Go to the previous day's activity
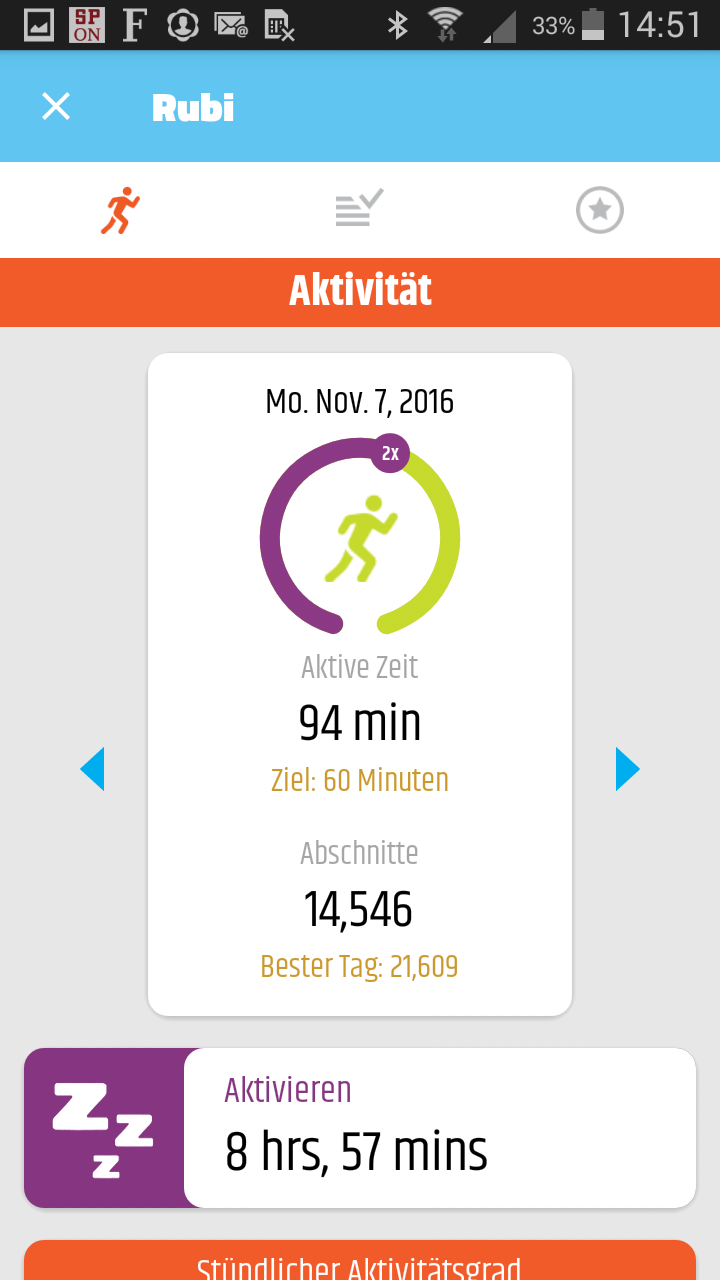 click(92, 769)
